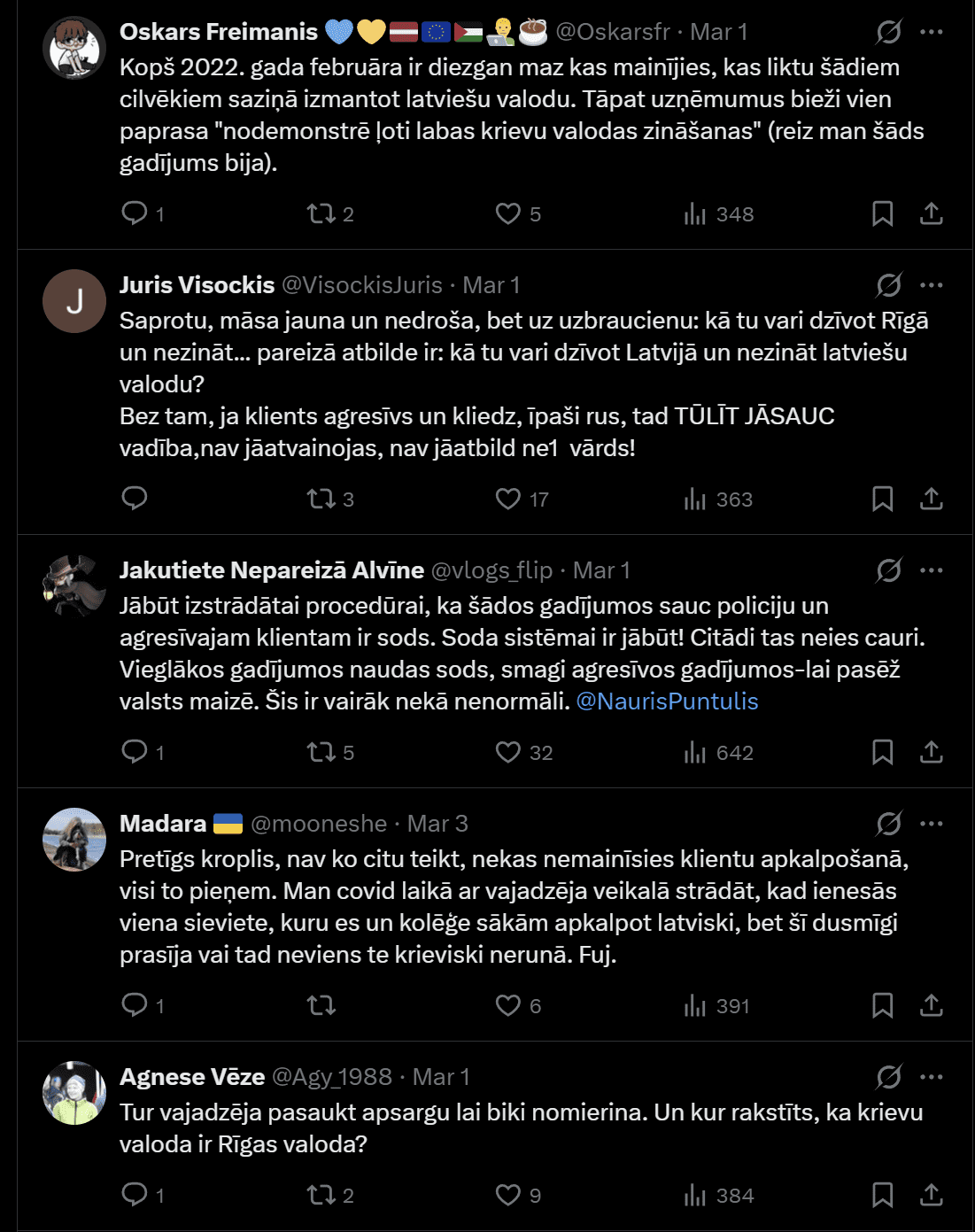Bookmark Oskars Freimanis's tweet

click(x=882, y=214)
